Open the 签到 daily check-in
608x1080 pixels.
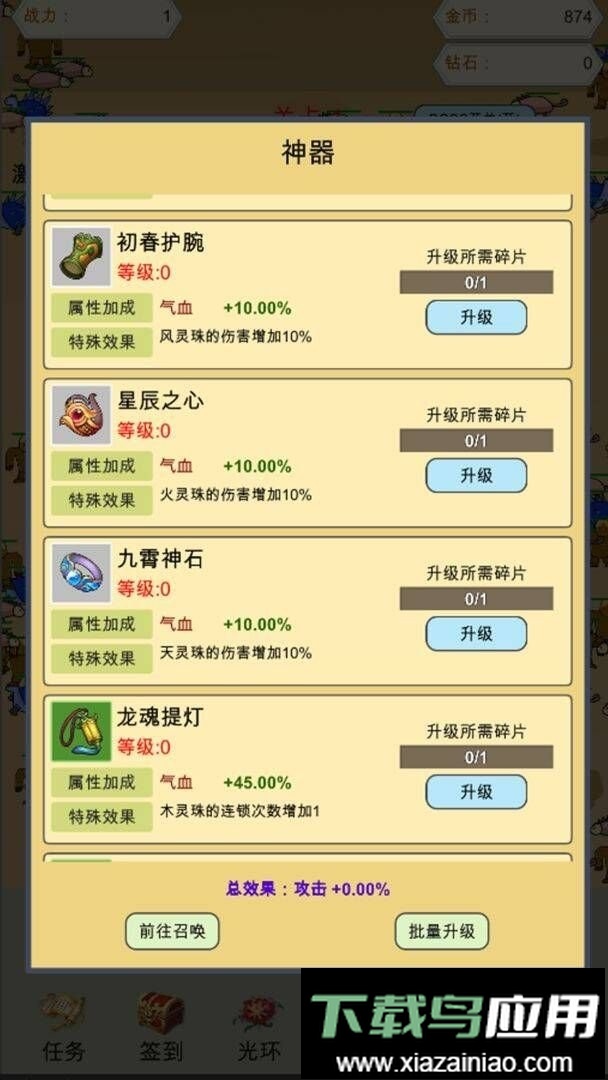160,1025
